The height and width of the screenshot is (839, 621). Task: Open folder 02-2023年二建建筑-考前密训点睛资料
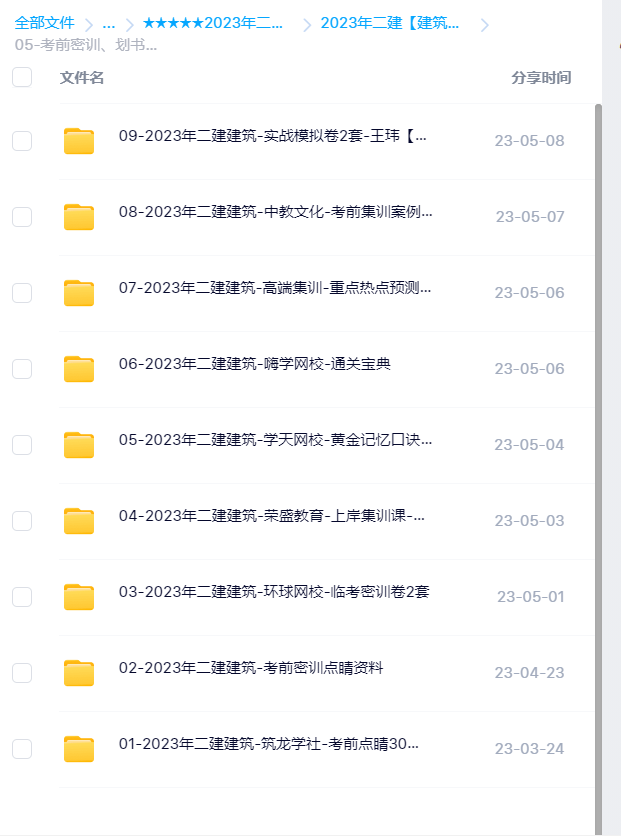pyautogui.click(x=250, y=669)
